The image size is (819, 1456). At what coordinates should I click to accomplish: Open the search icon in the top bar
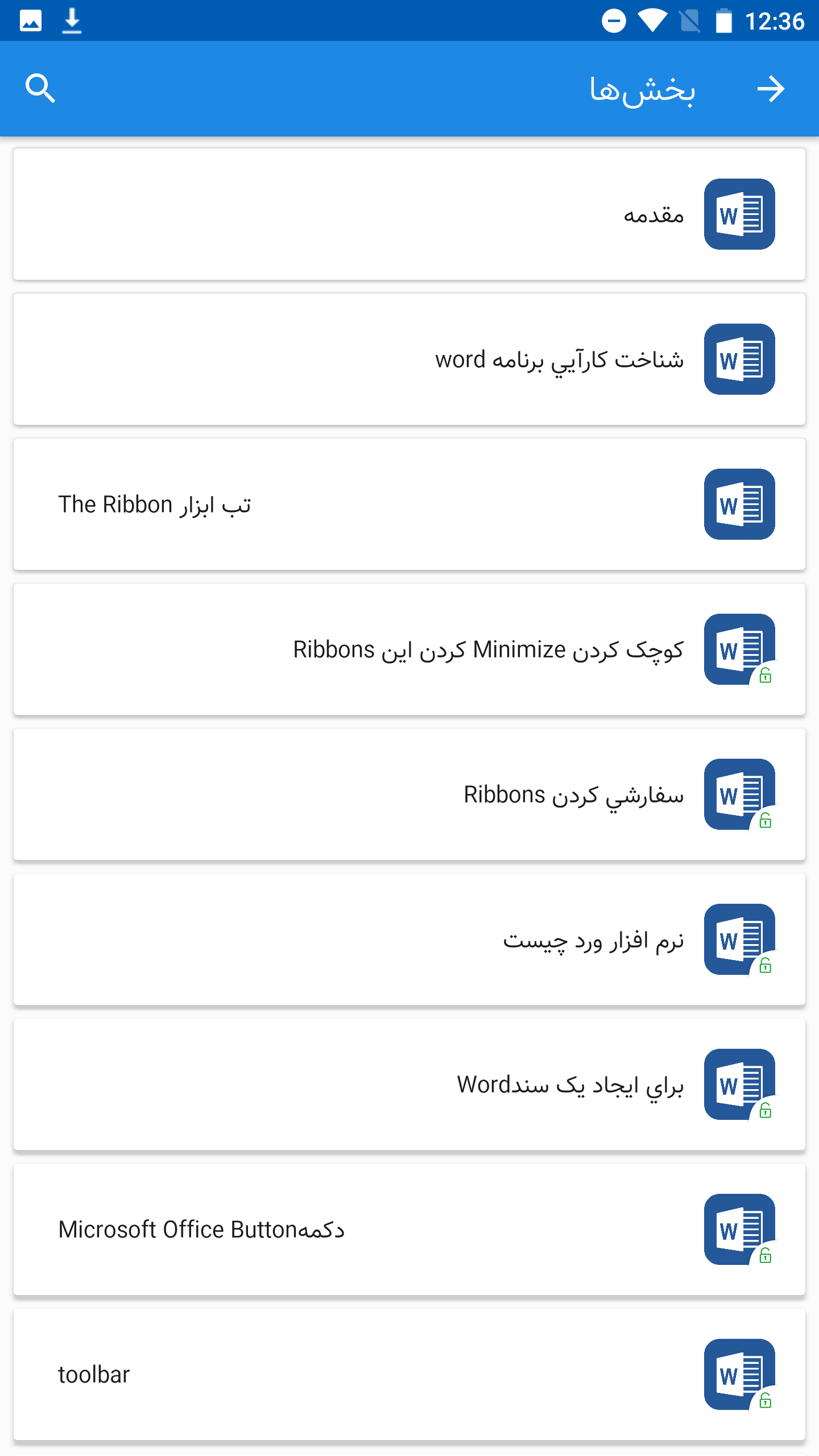41,89
